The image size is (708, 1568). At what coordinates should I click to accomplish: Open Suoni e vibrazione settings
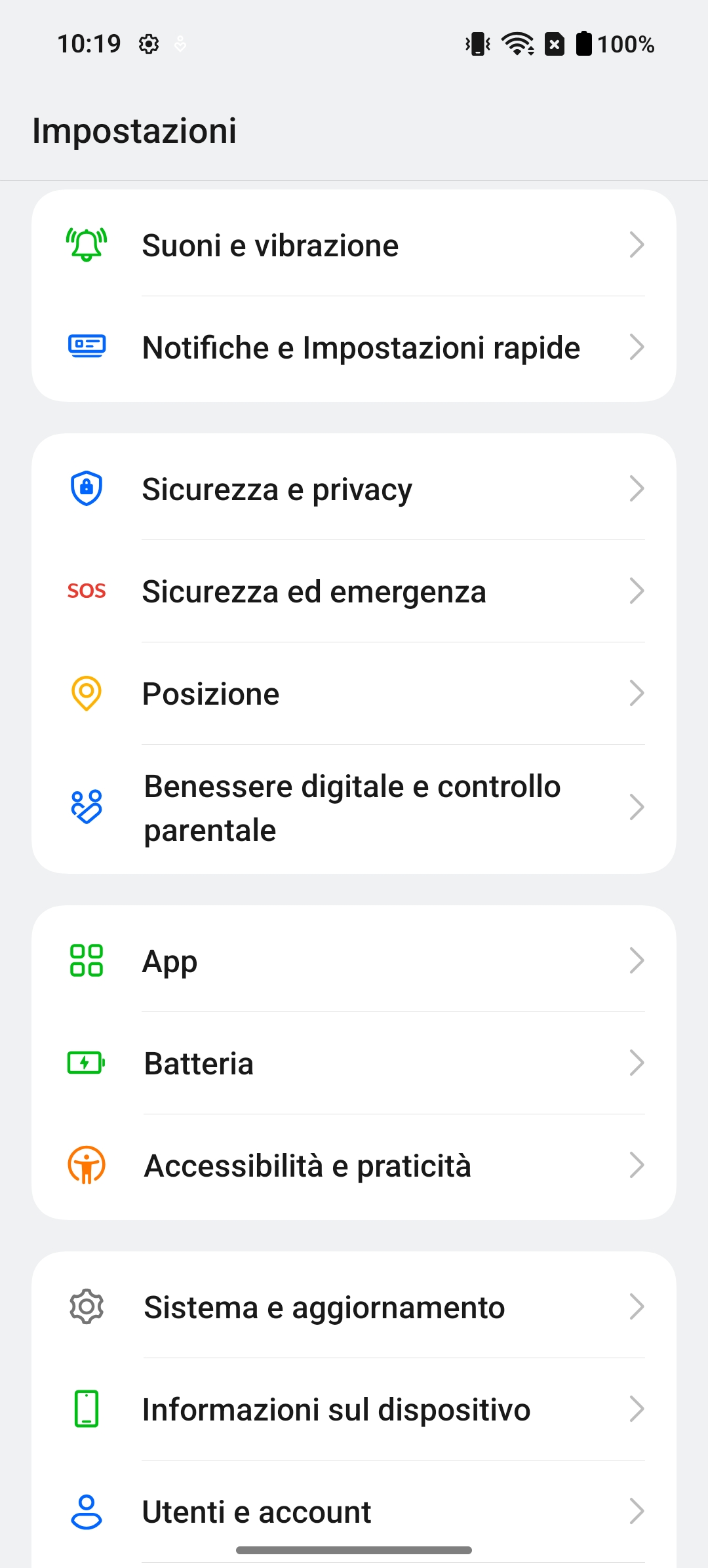[x=354, y=245]
